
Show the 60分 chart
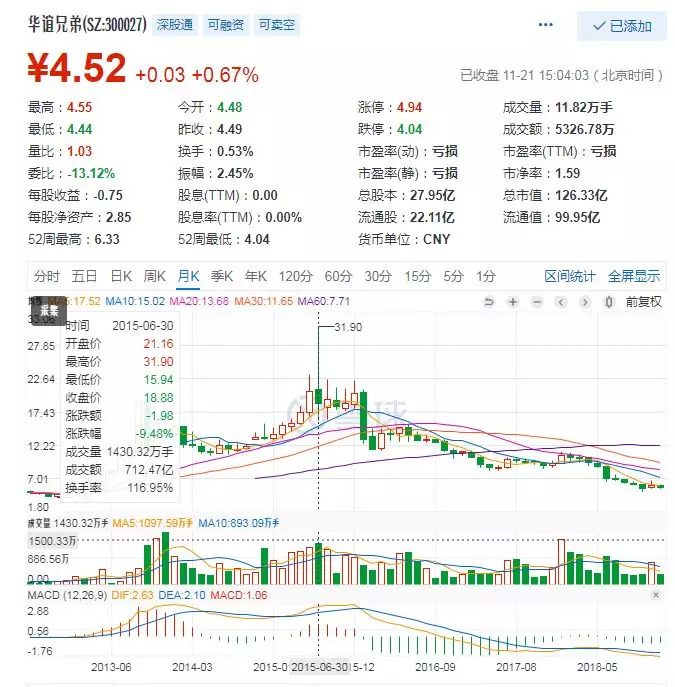pos(338,276)
